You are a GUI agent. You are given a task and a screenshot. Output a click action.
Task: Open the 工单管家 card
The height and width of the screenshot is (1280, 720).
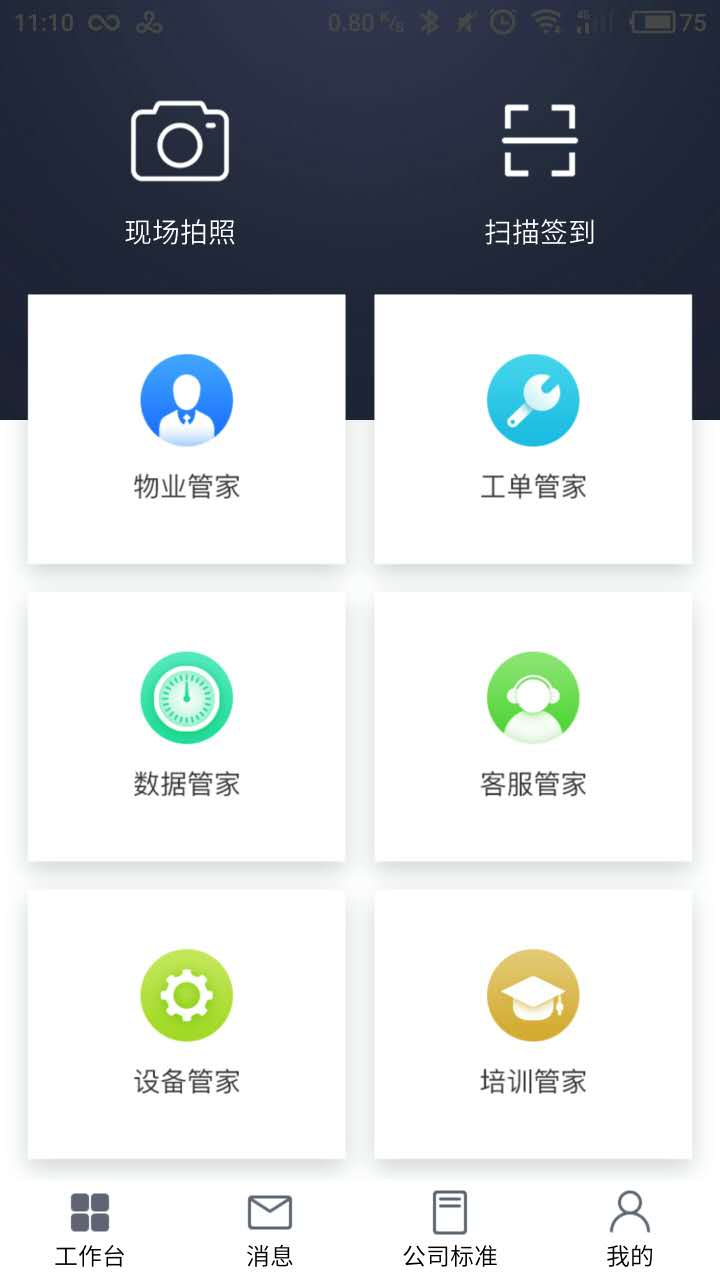coord(533,429)
